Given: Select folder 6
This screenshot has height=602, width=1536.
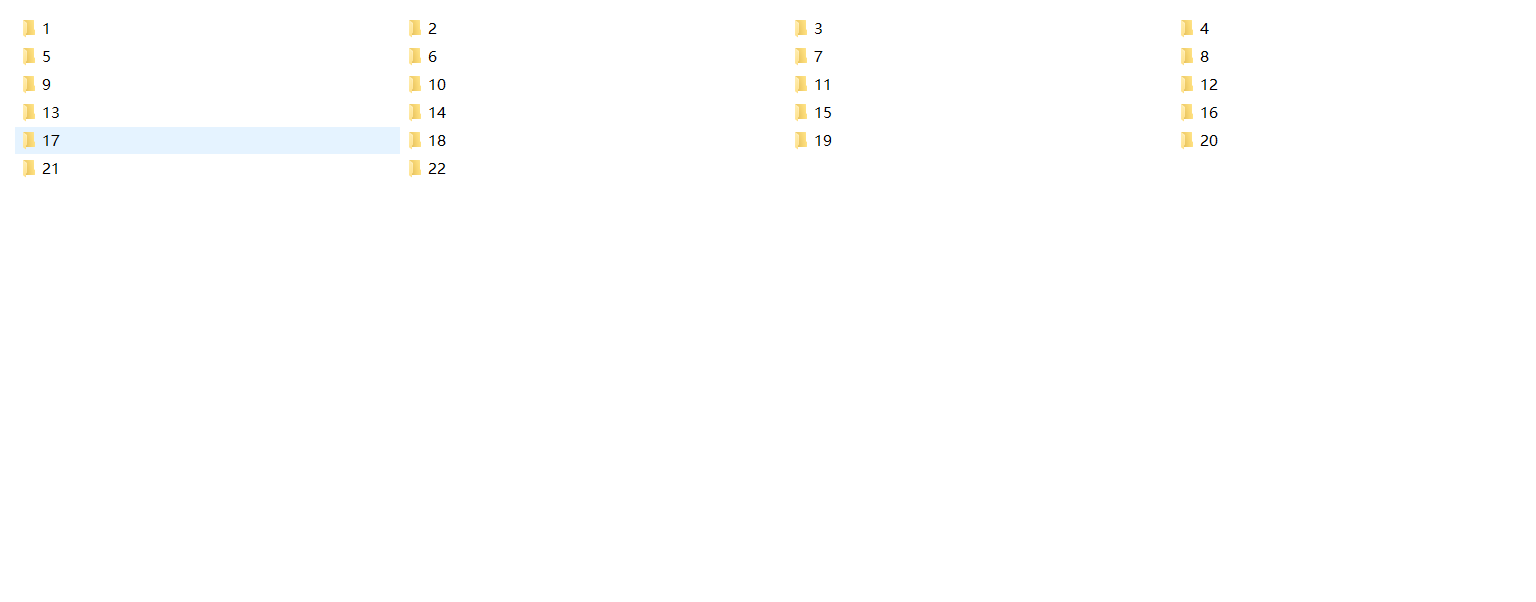Looking at the screenshot, I should (431, 57).
